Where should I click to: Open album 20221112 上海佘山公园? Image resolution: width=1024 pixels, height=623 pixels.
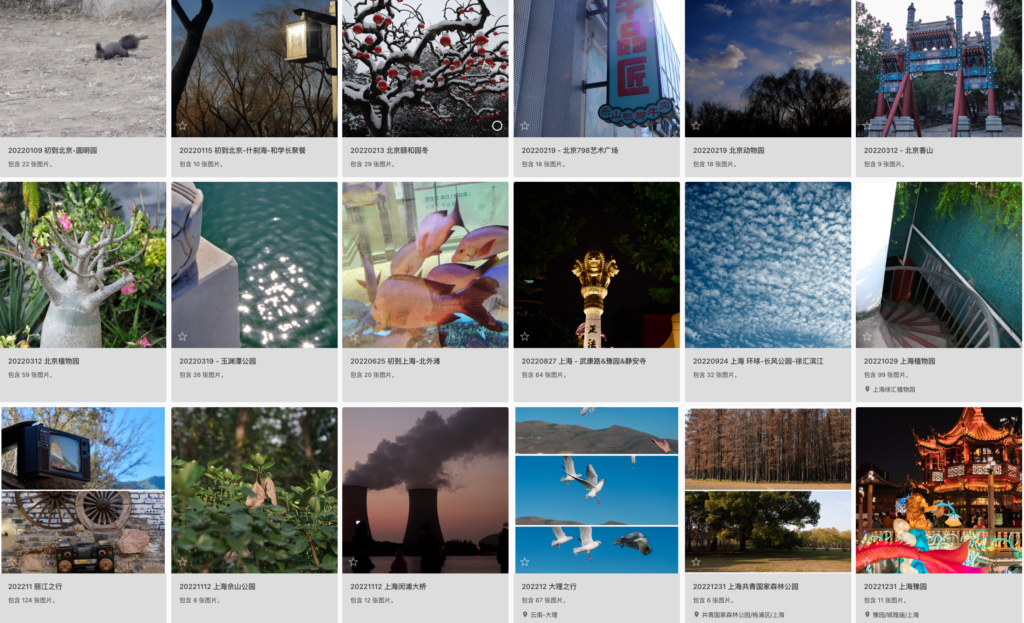254,490
